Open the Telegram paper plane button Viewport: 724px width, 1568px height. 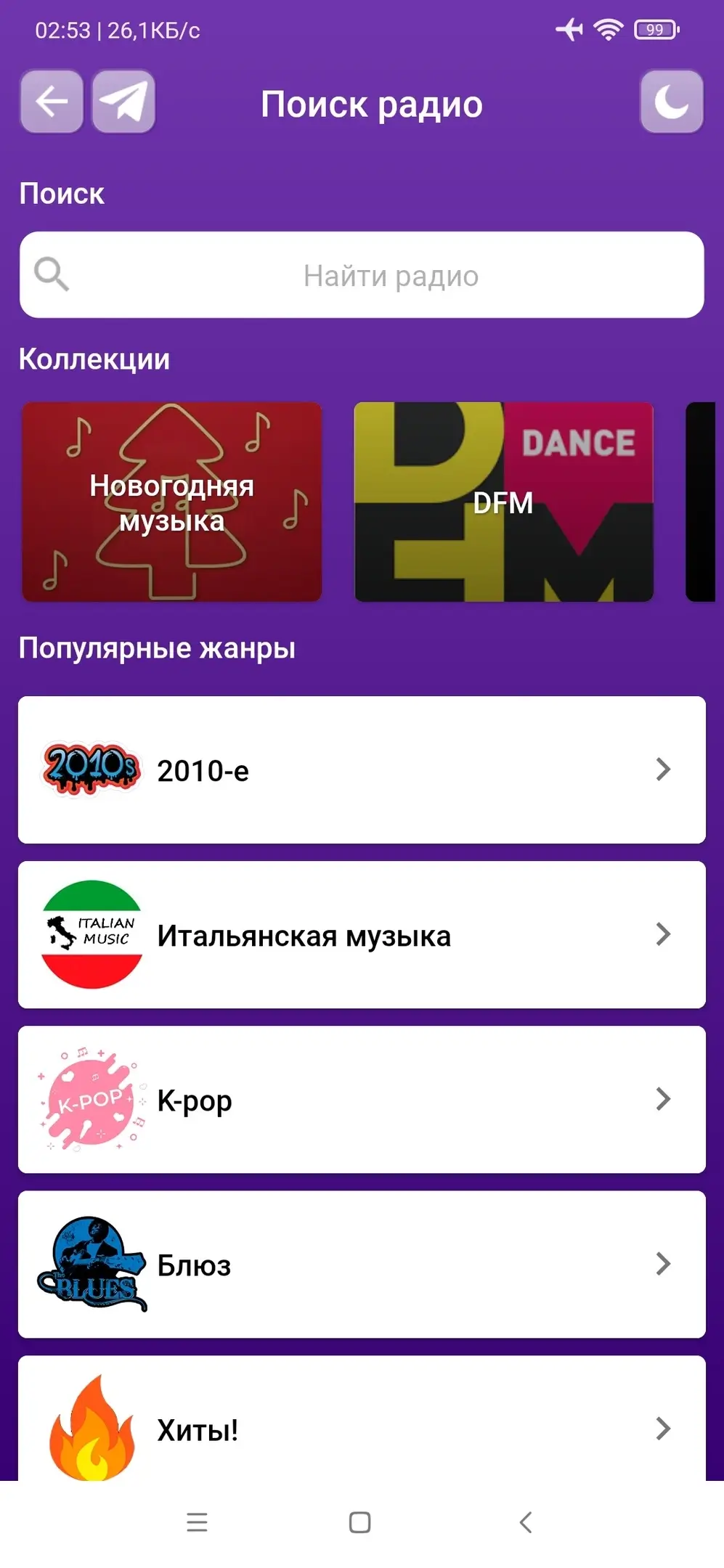point(123,102)
